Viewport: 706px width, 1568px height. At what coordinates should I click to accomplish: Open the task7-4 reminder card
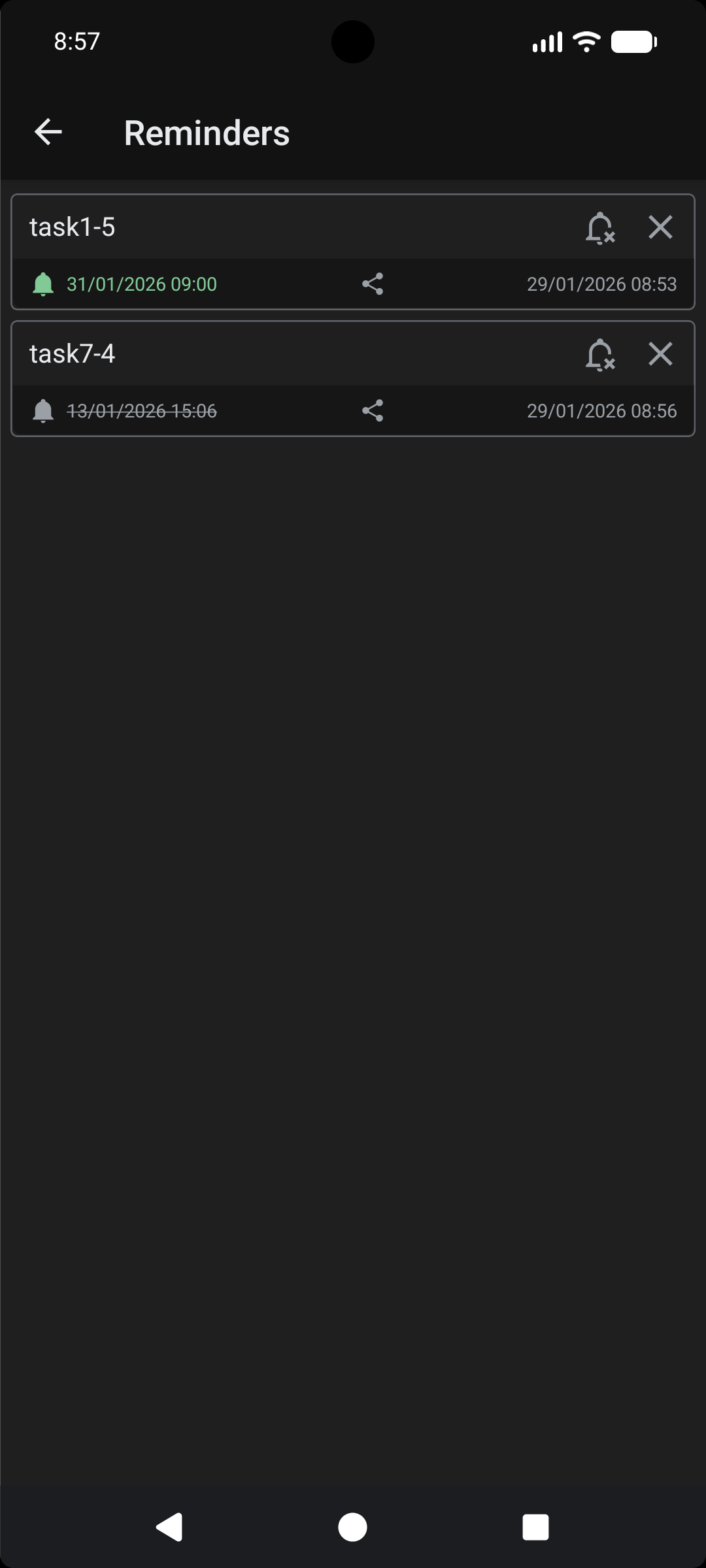[261, 354]
